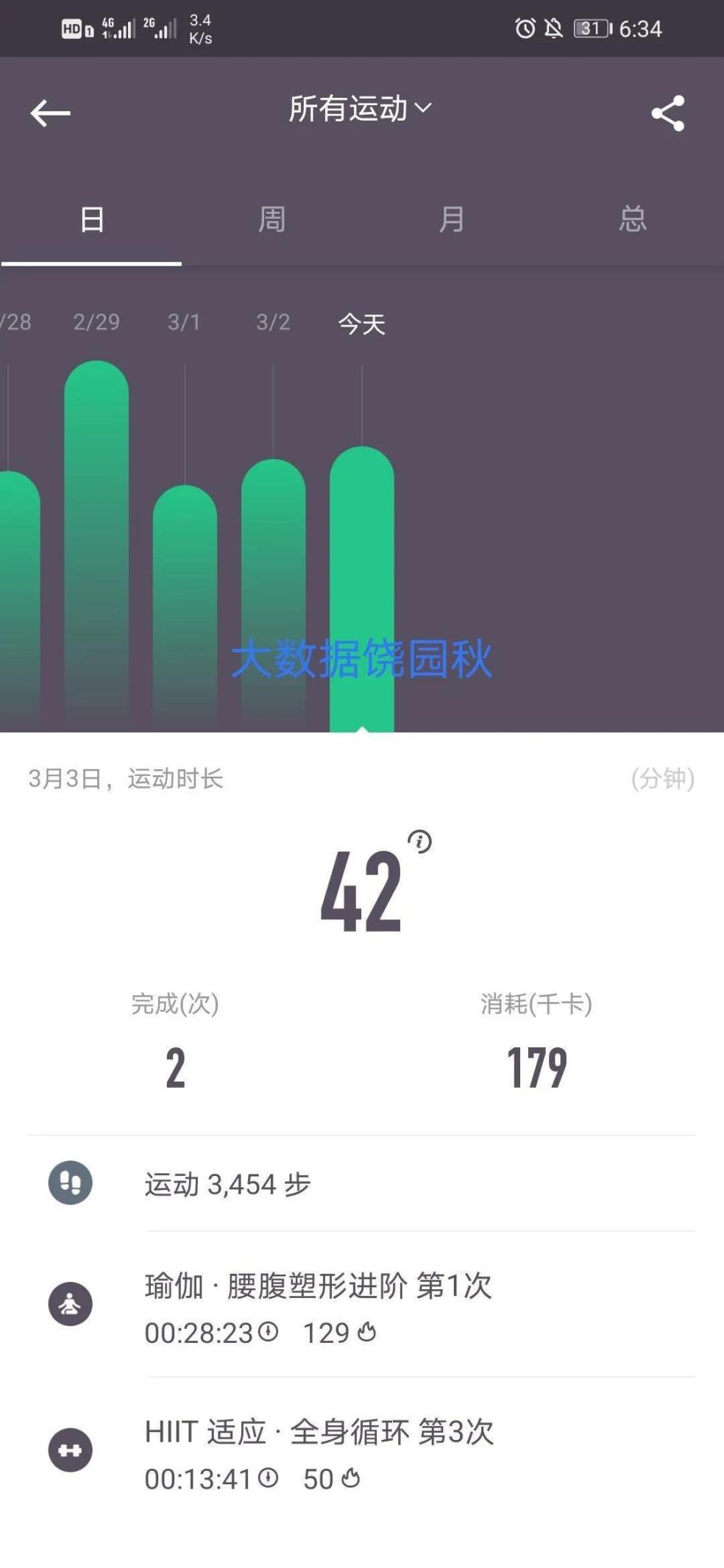
Task: Select the 日 tab
Action: click(x=91, y=219)
